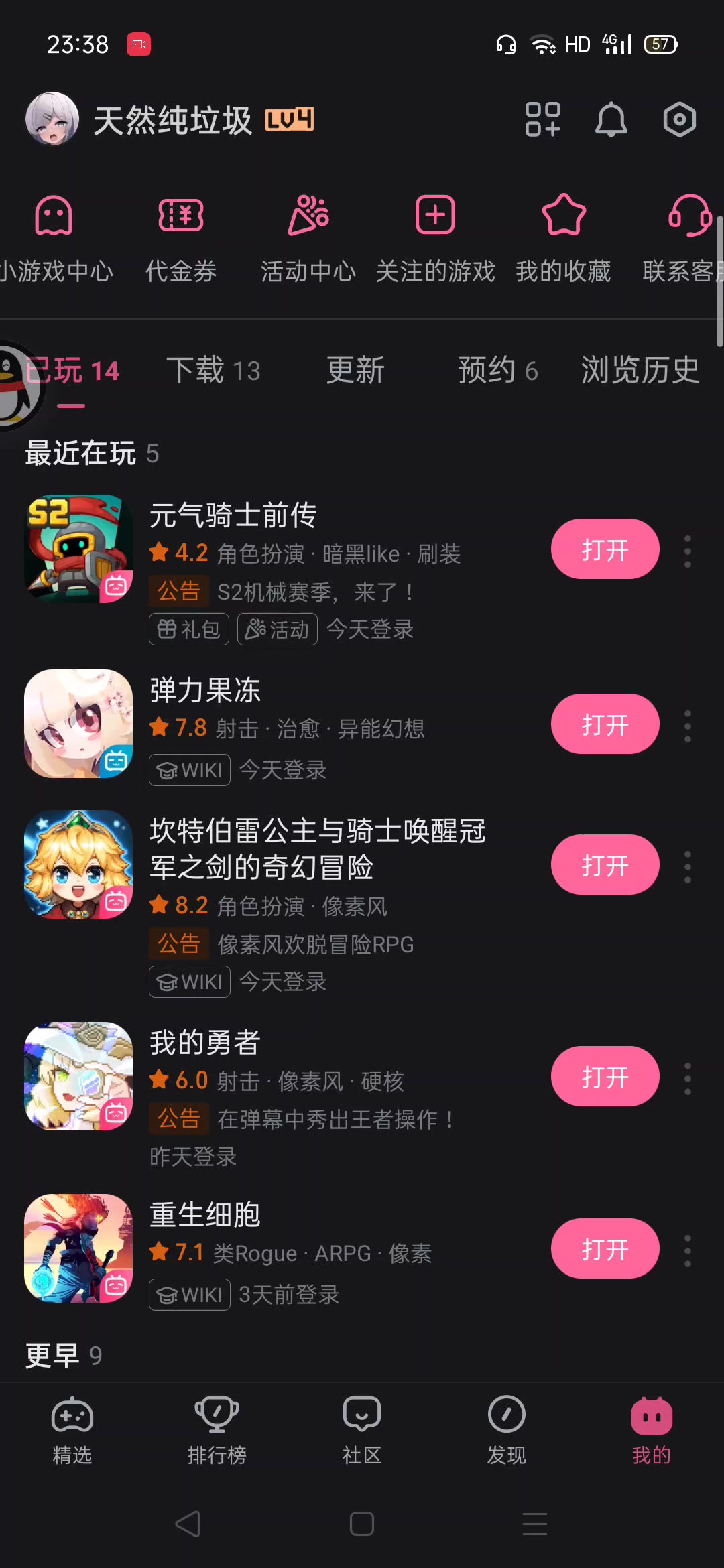Open the WIKI for 重生细胞

coord(190,1295)
